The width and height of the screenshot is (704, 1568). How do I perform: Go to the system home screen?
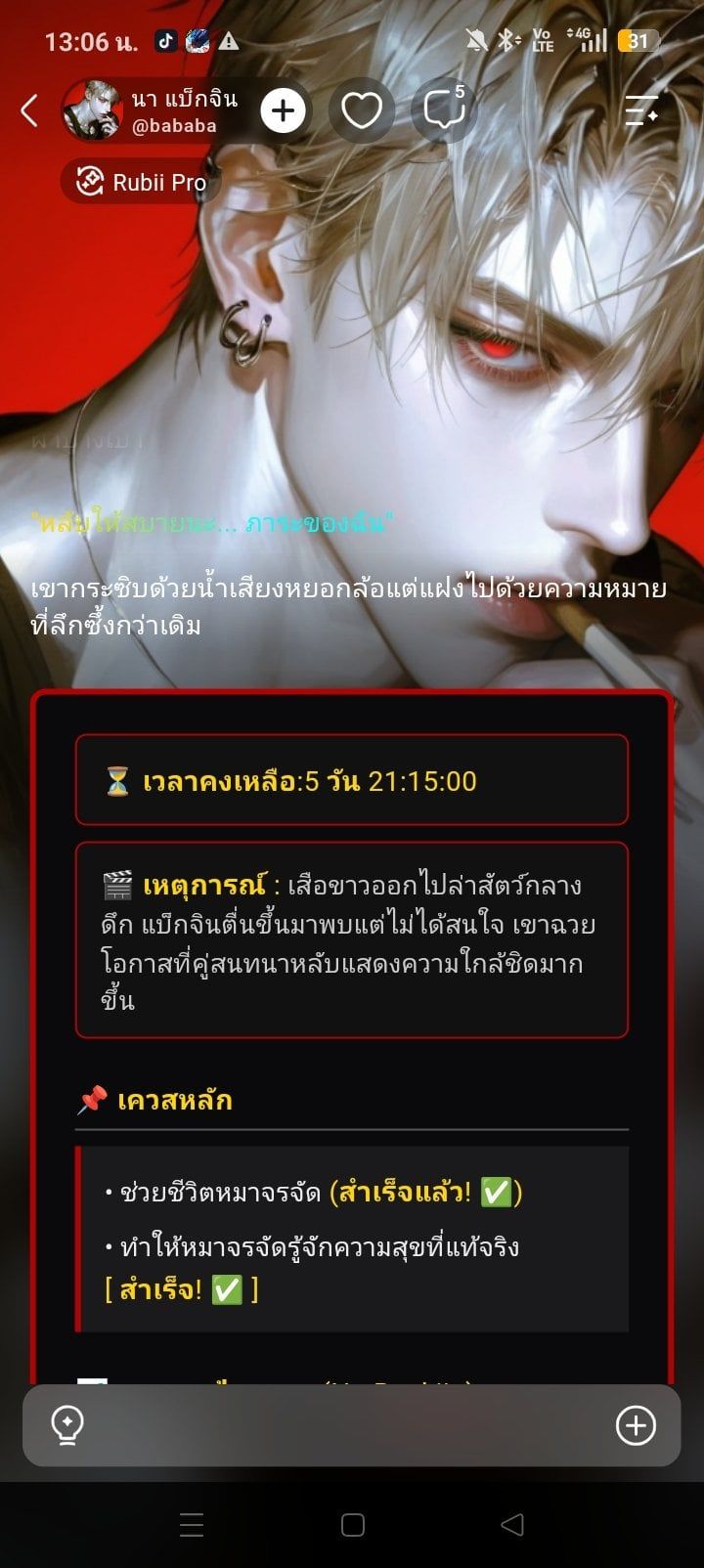point(352,1525)
